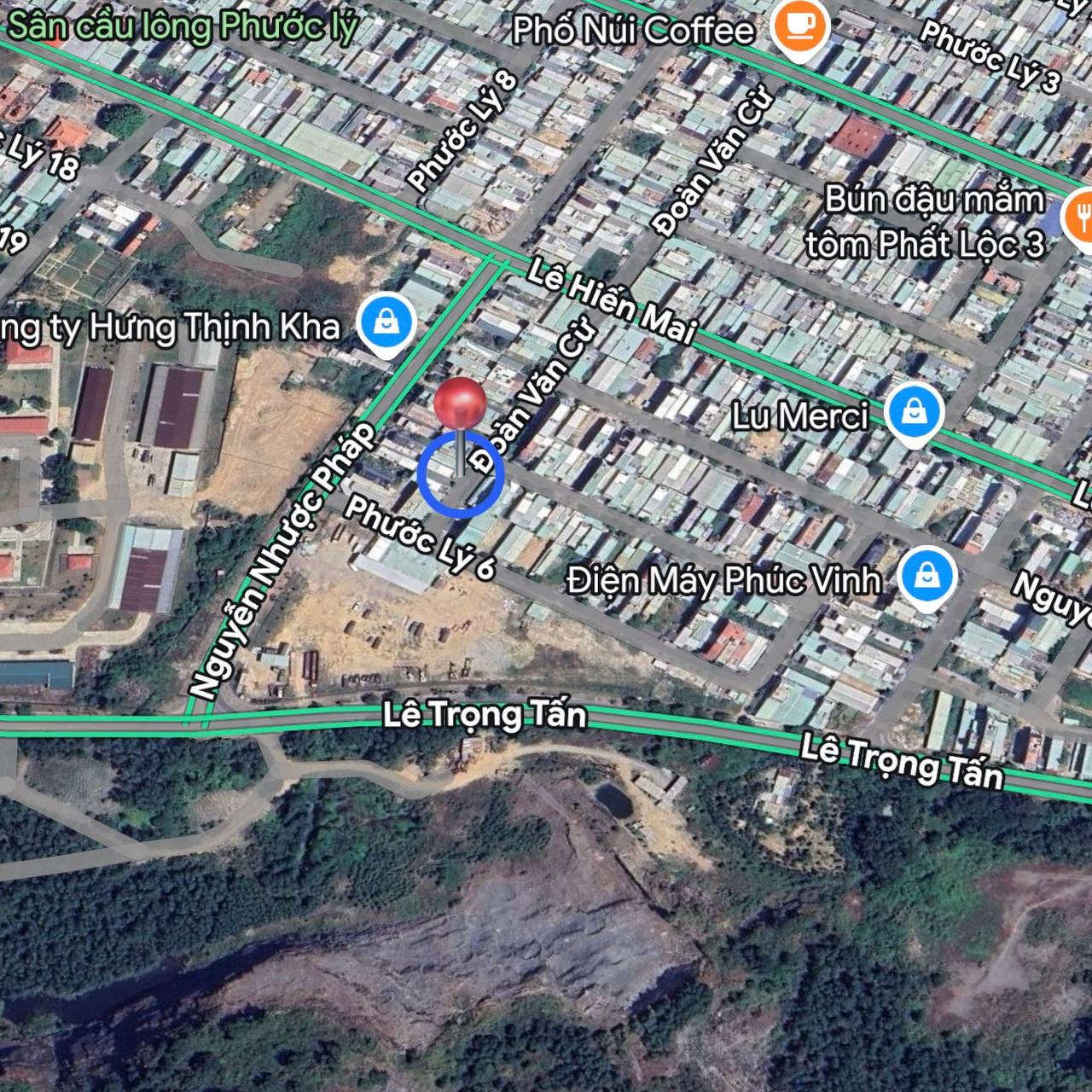Open the Lu Merci shopping marker
Image resolution: width=1092 pixels, height=1092 pixels.
[x=914, y=413]
